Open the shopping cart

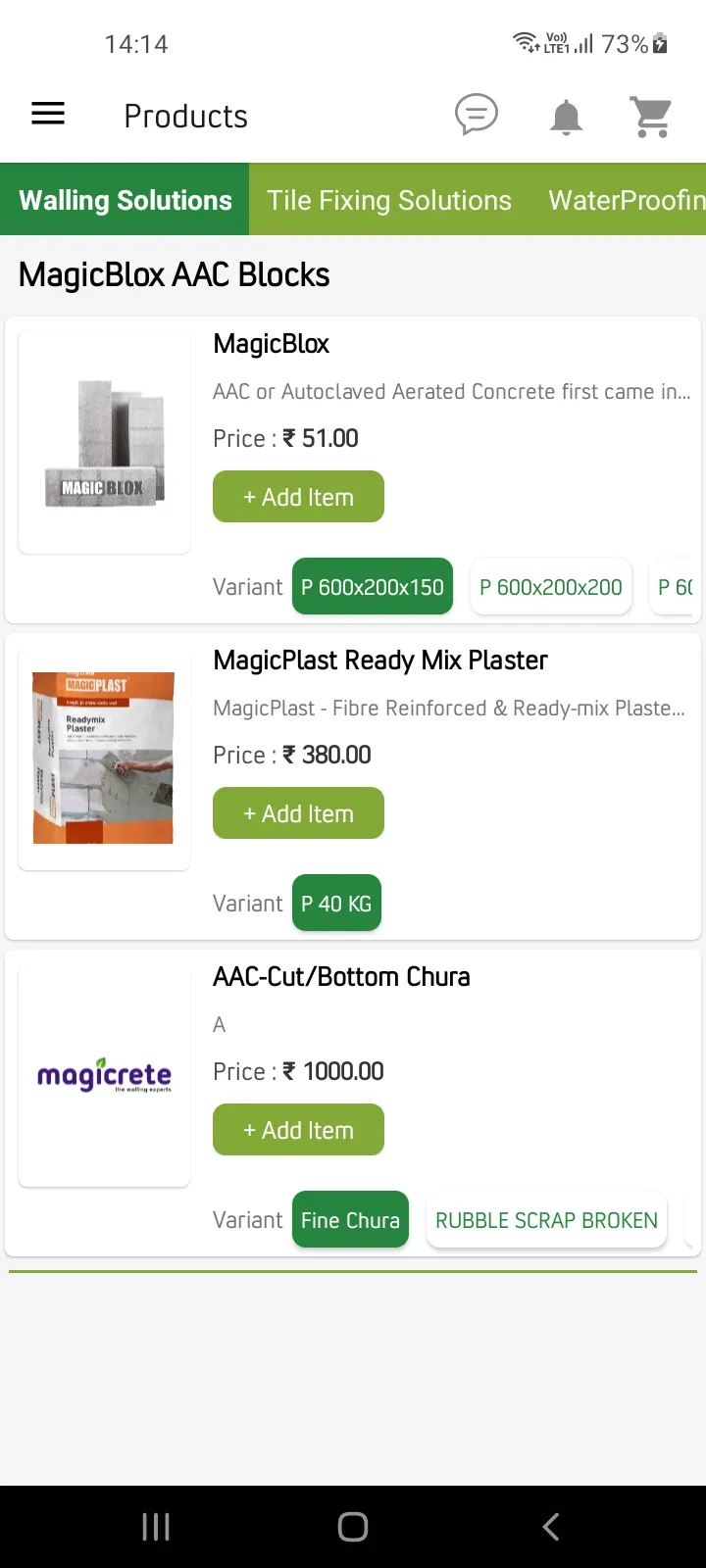pyautogui.click(x=650, y=116)
